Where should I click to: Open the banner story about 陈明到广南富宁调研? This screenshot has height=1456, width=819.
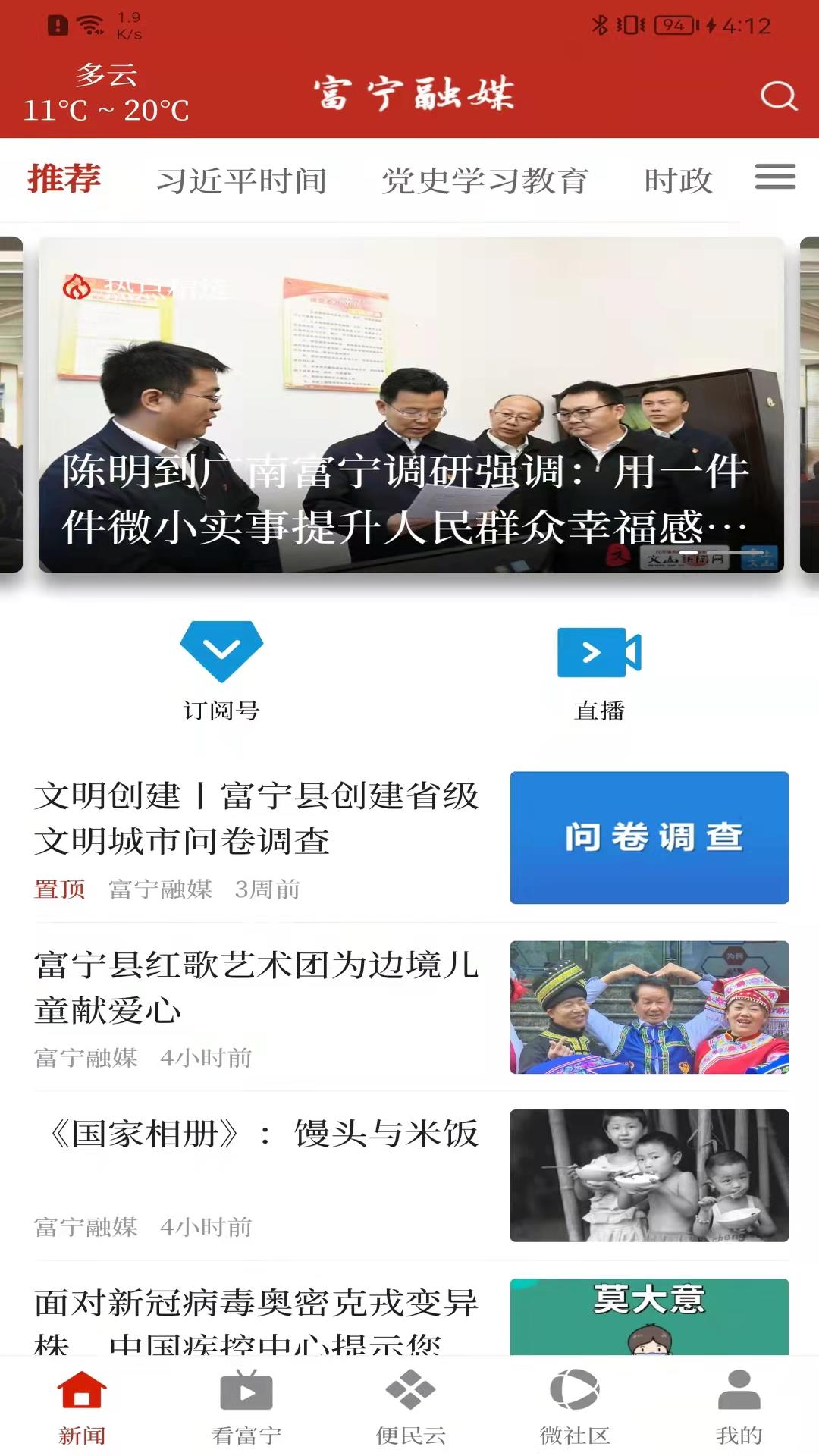(411, 405)
